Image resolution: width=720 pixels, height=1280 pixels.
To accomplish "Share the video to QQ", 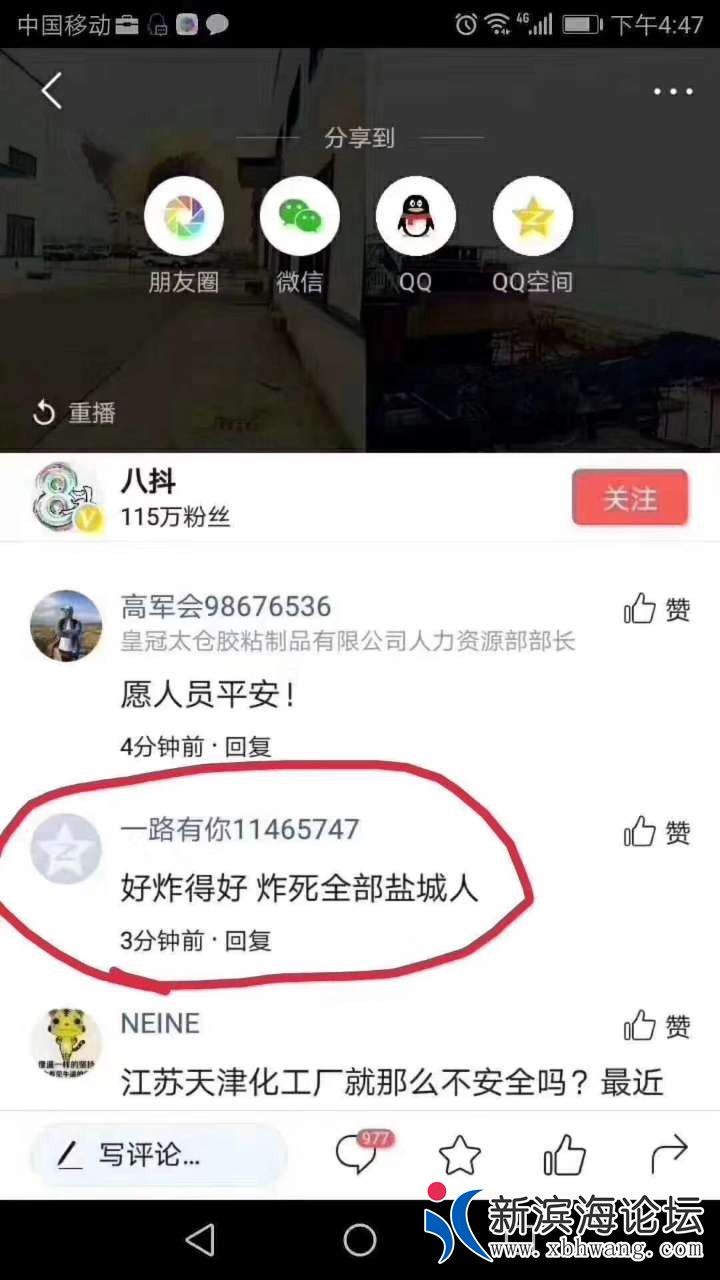I will point(415,216).
